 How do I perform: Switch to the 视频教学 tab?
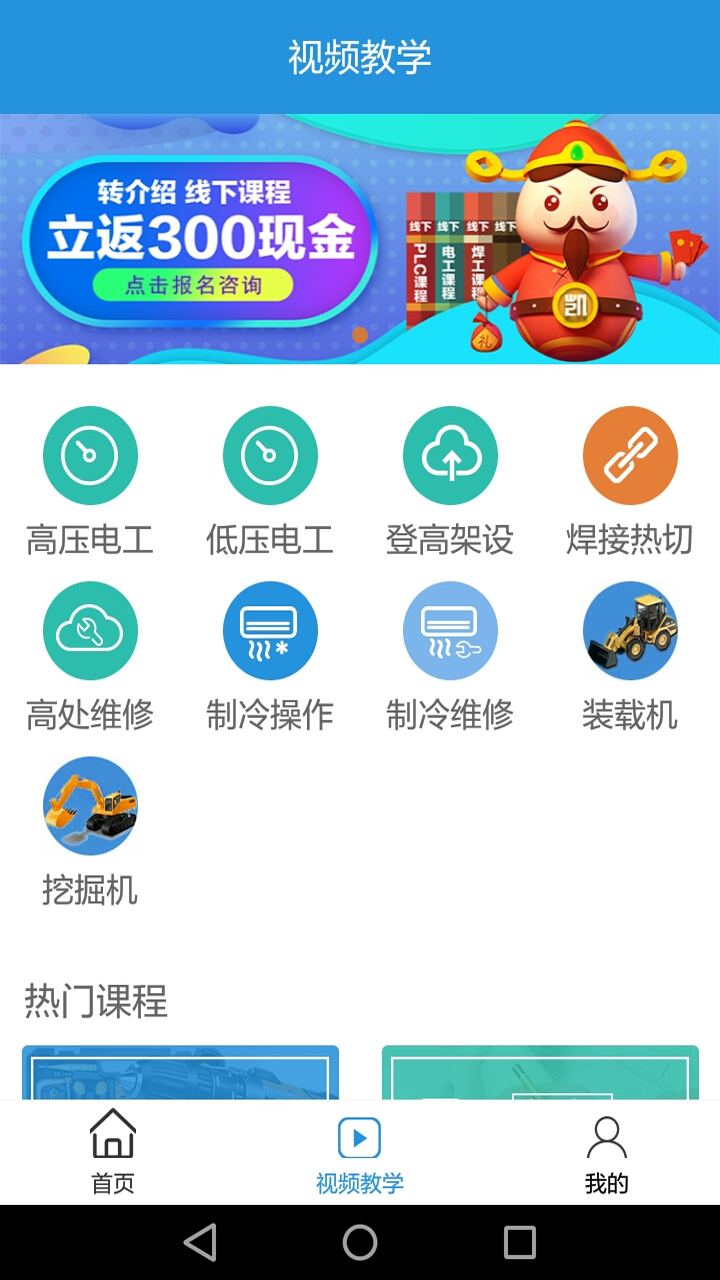[359, 1148]
